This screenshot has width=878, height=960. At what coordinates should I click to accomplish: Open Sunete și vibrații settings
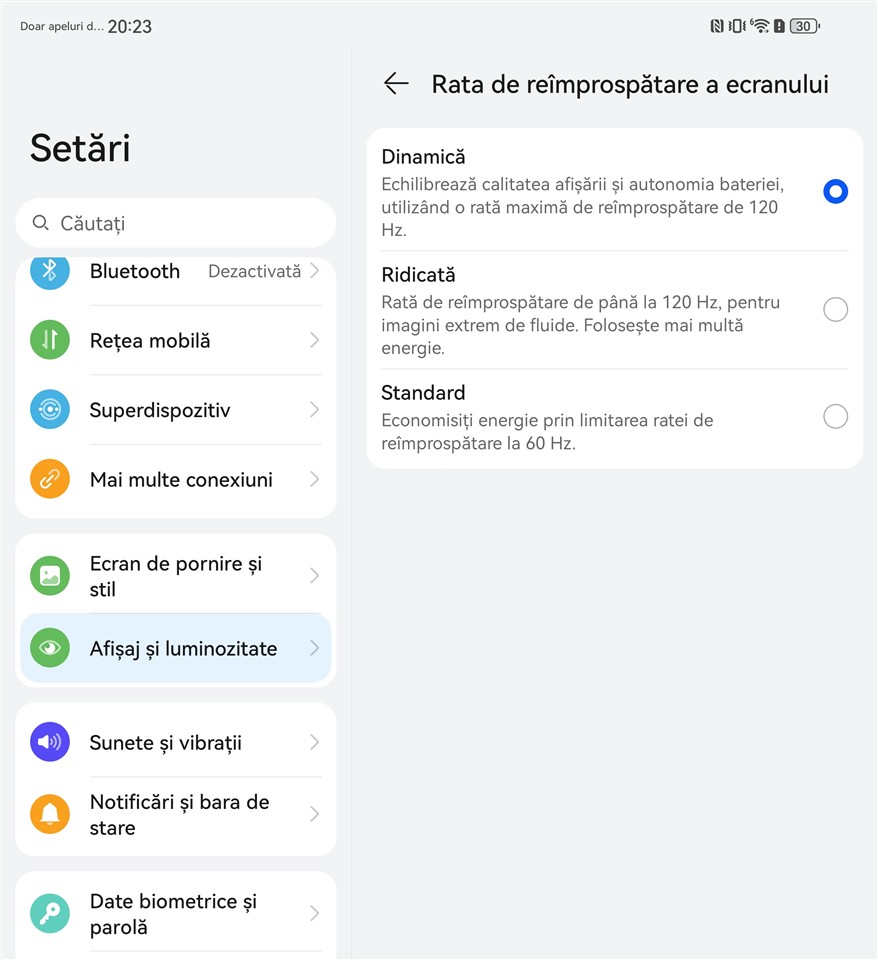tap(176, 743)
